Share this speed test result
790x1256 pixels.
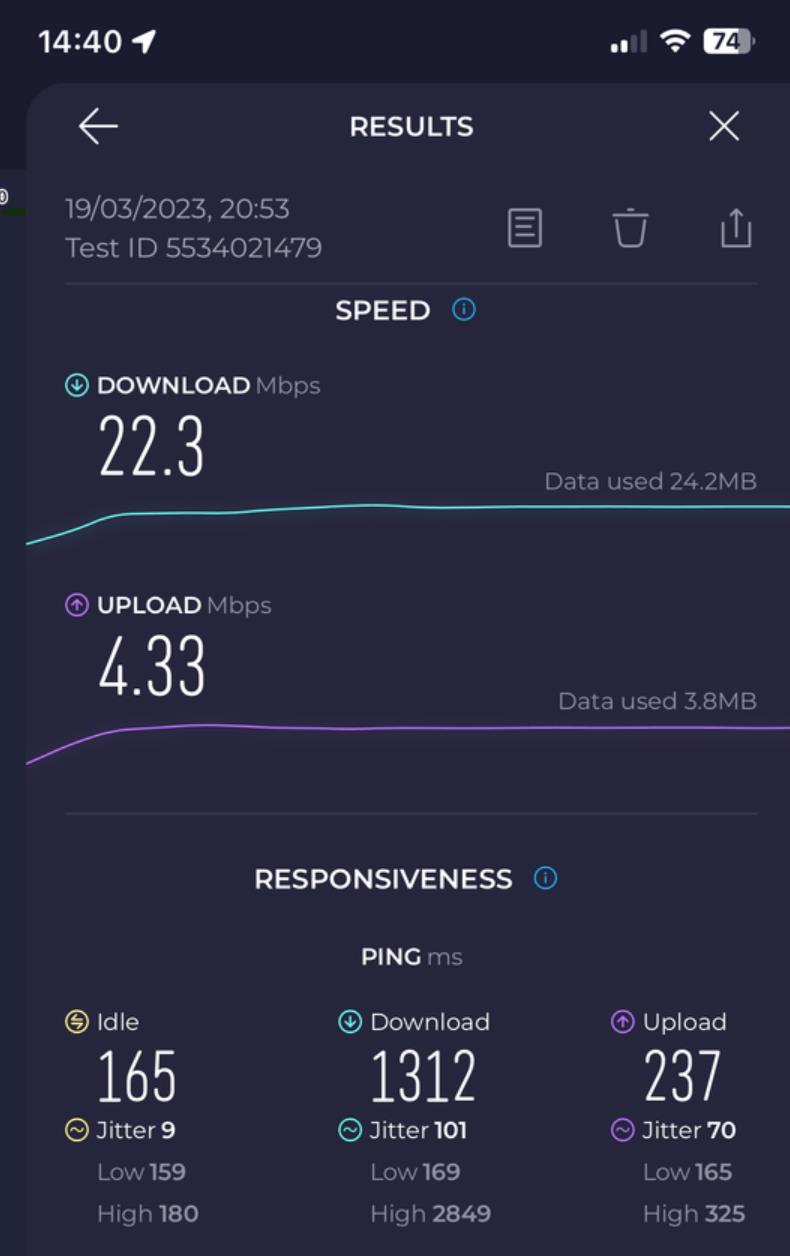point(735,228)
